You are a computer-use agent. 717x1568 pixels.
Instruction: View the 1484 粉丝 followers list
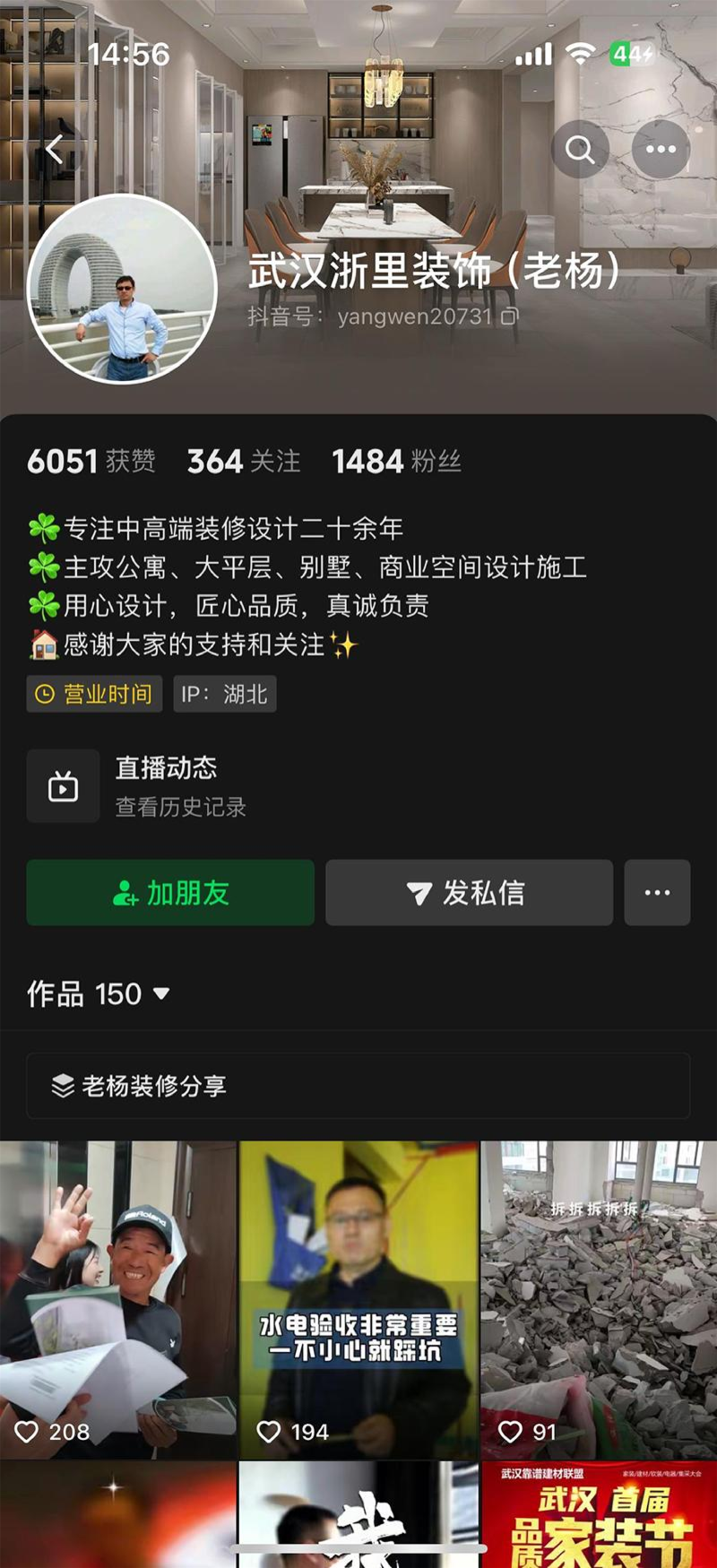click(396, 462)
